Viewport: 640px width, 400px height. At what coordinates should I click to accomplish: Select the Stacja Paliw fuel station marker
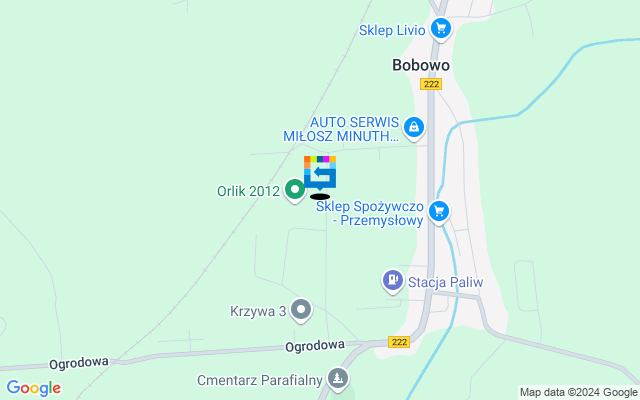394,281
